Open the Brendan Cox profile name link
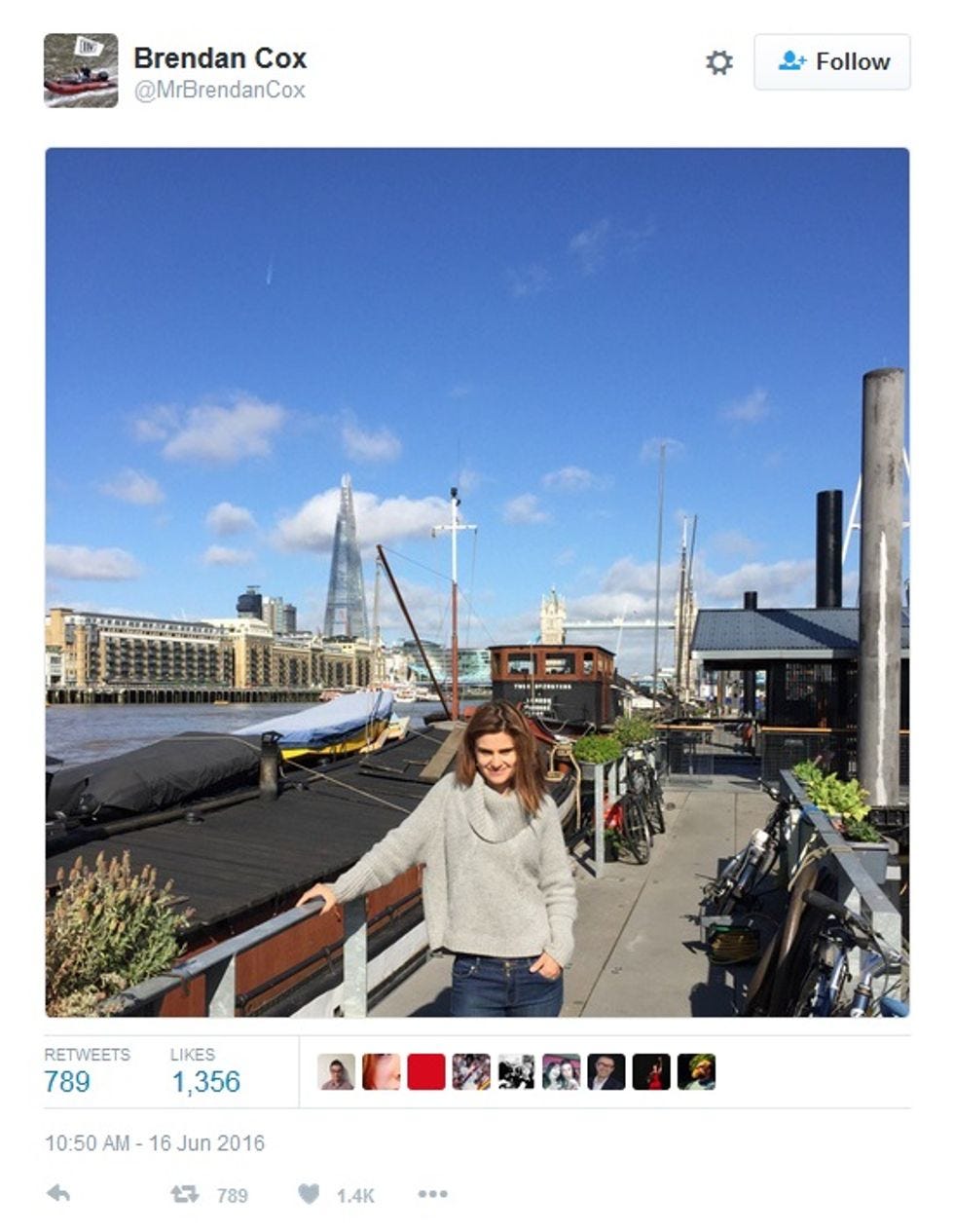This screenshot has height=1232, width=954. (x=220, y=58)
